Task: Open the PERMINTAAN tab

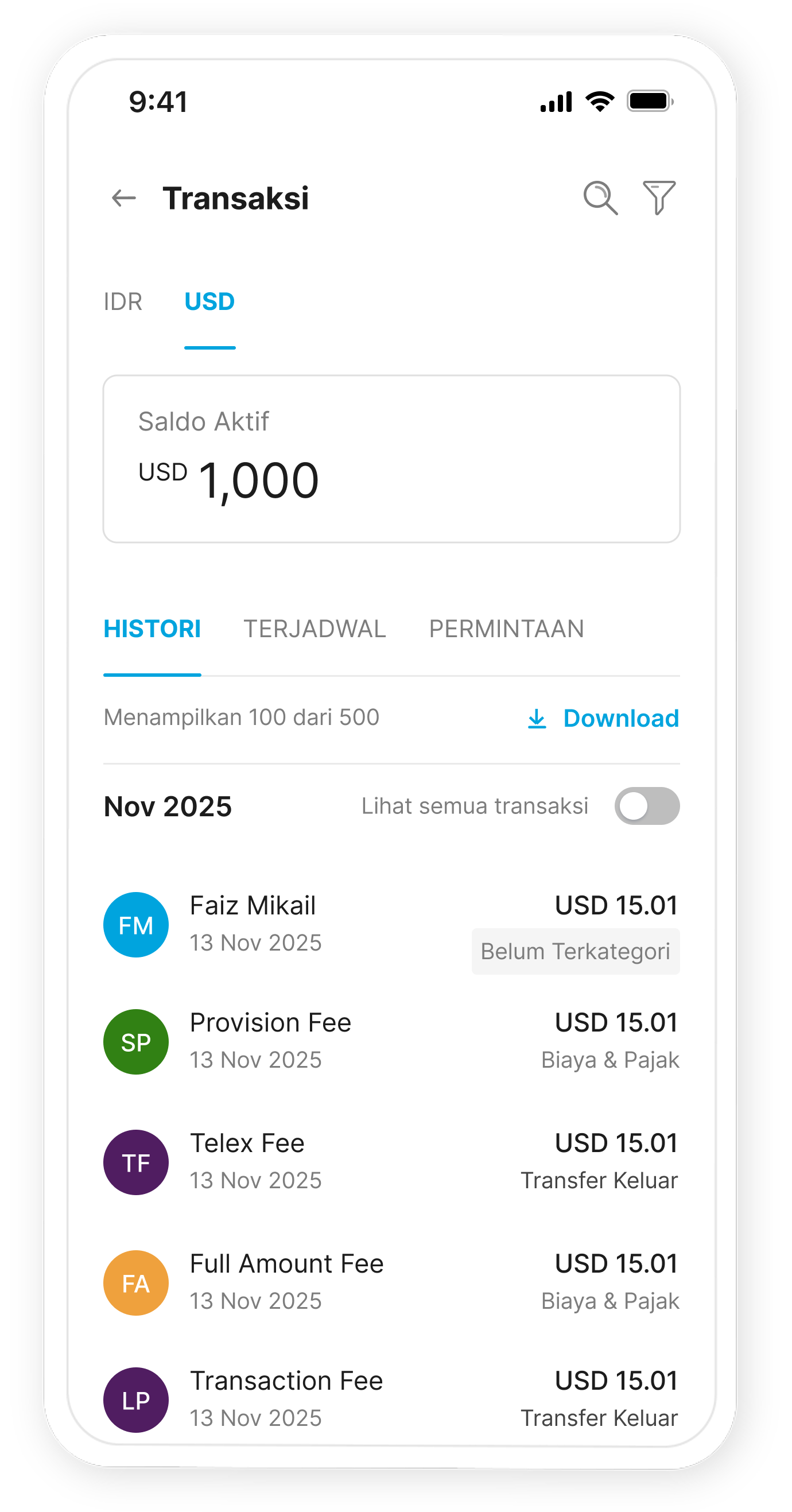Action: (x=506, y=629)
